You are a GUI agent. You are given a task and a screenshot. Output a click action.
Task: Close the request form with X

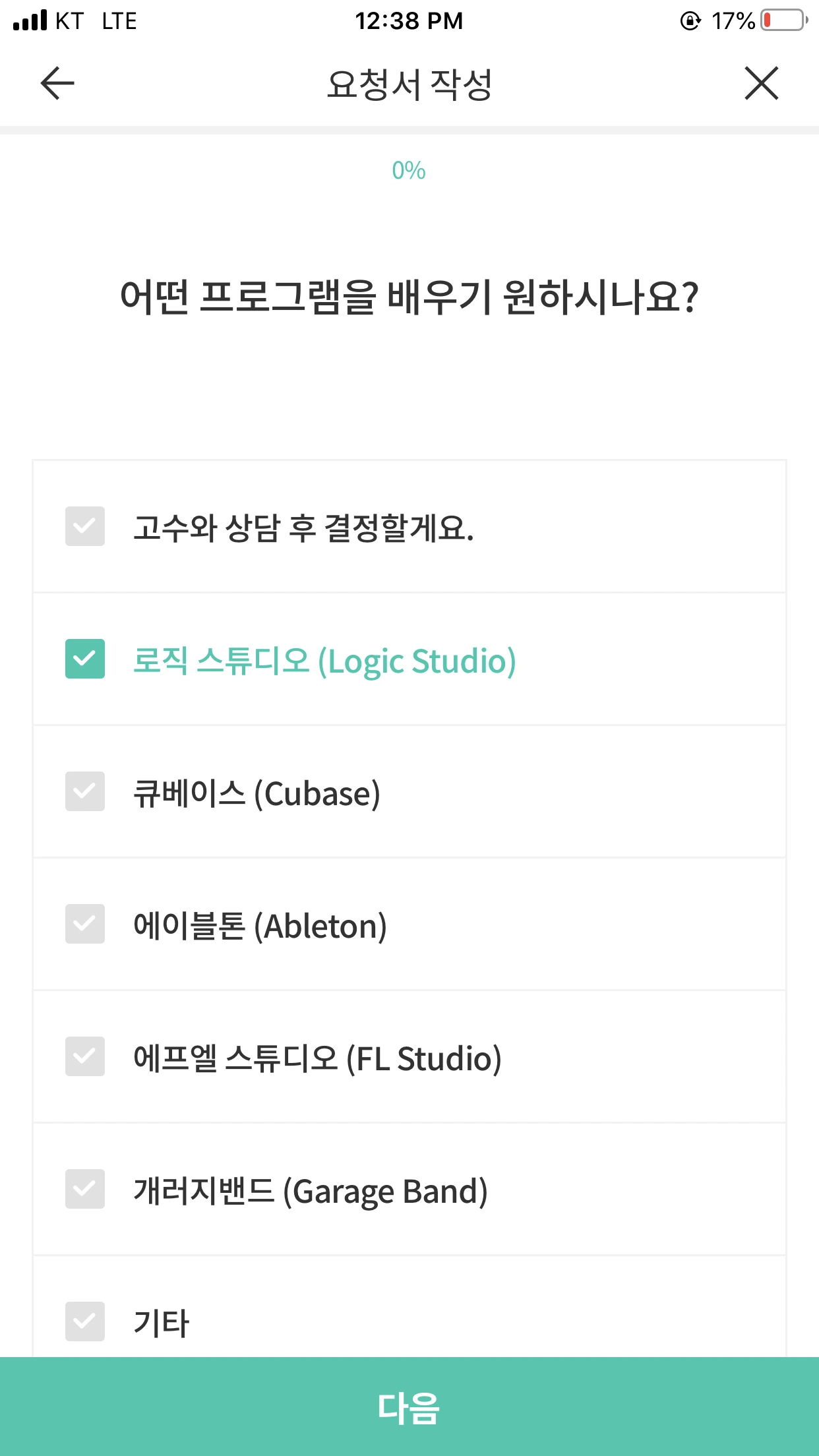[x=762, y=83]
